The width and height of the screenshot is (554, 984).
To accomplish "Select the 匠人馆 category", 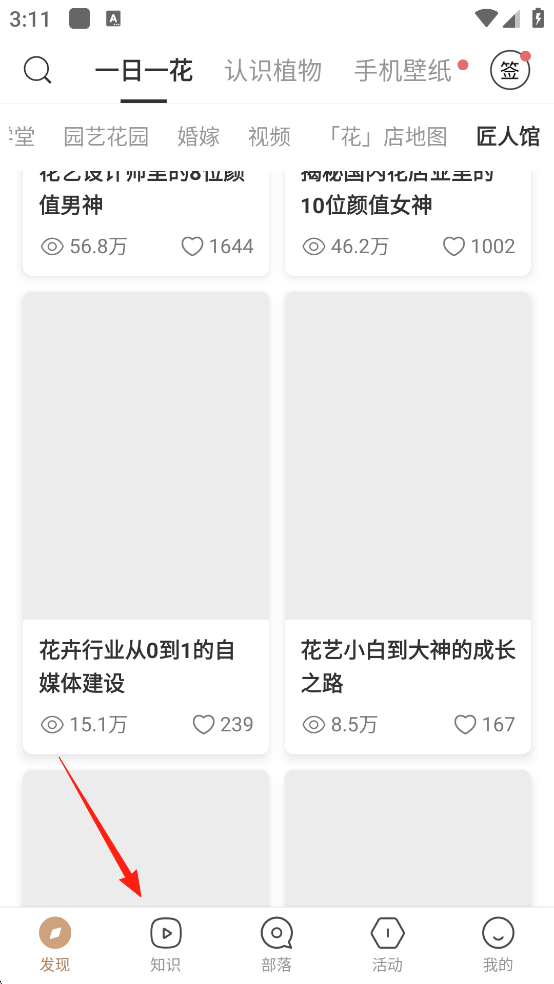I will (x=508, y=136).
